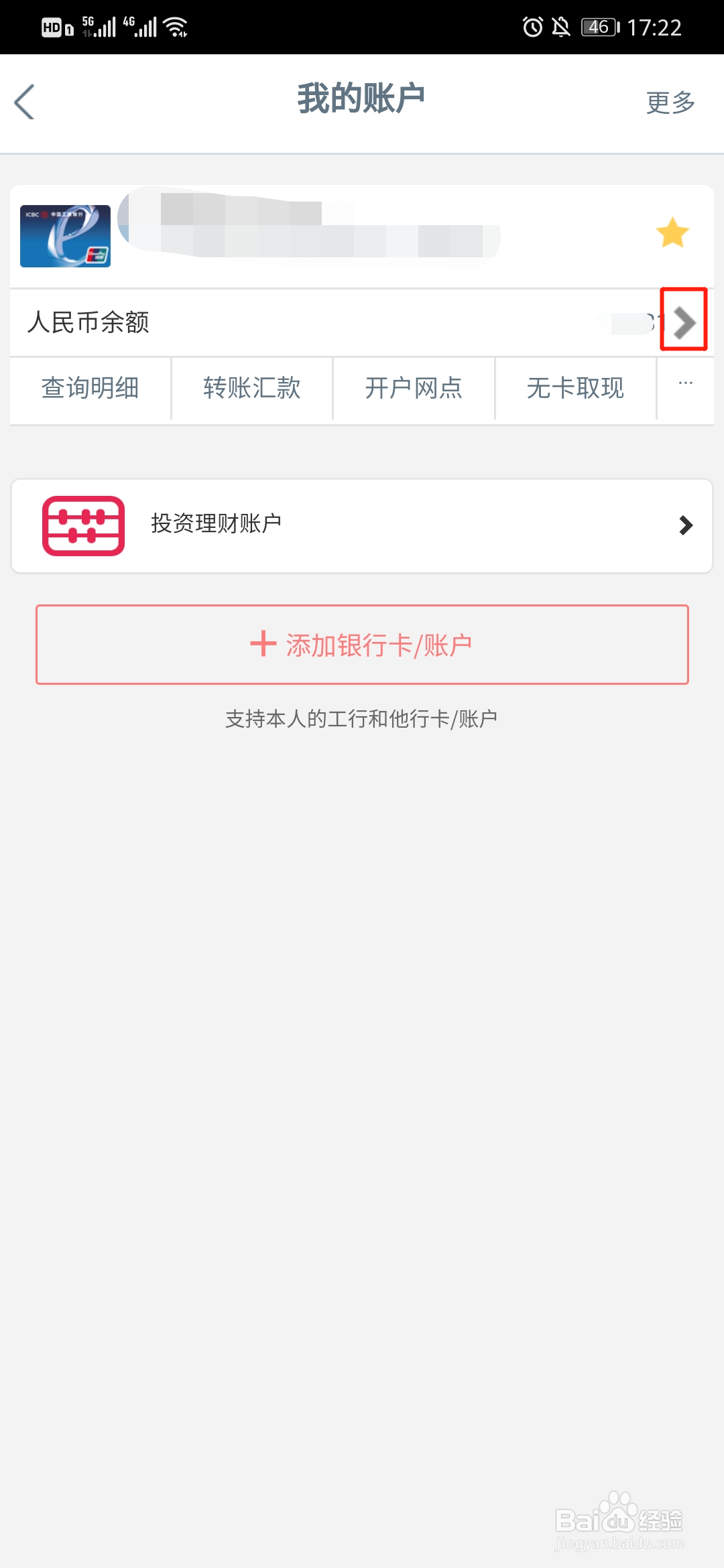Tap the 查询明细 action
The width and height of the screenshot is (724, 1568).
90,387
